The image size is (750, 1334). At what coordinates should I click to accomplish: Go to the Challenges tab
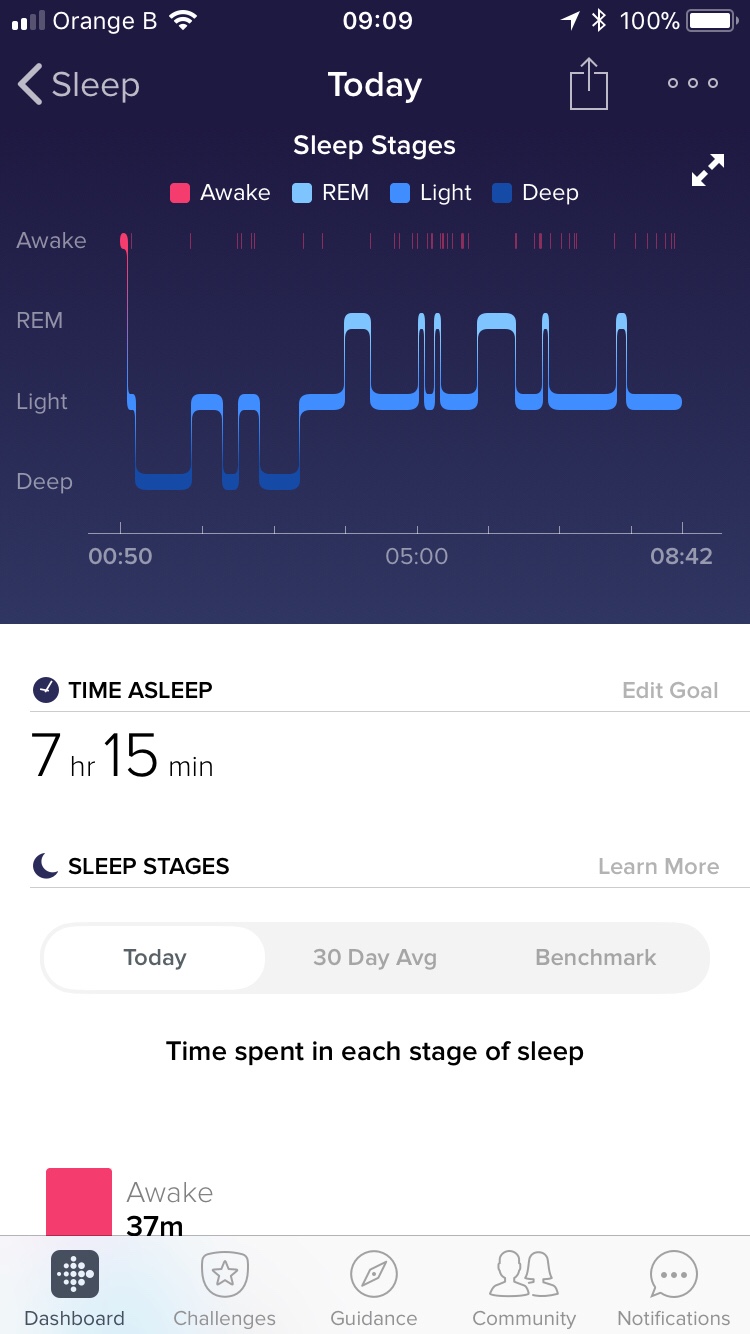[224, 1288]
